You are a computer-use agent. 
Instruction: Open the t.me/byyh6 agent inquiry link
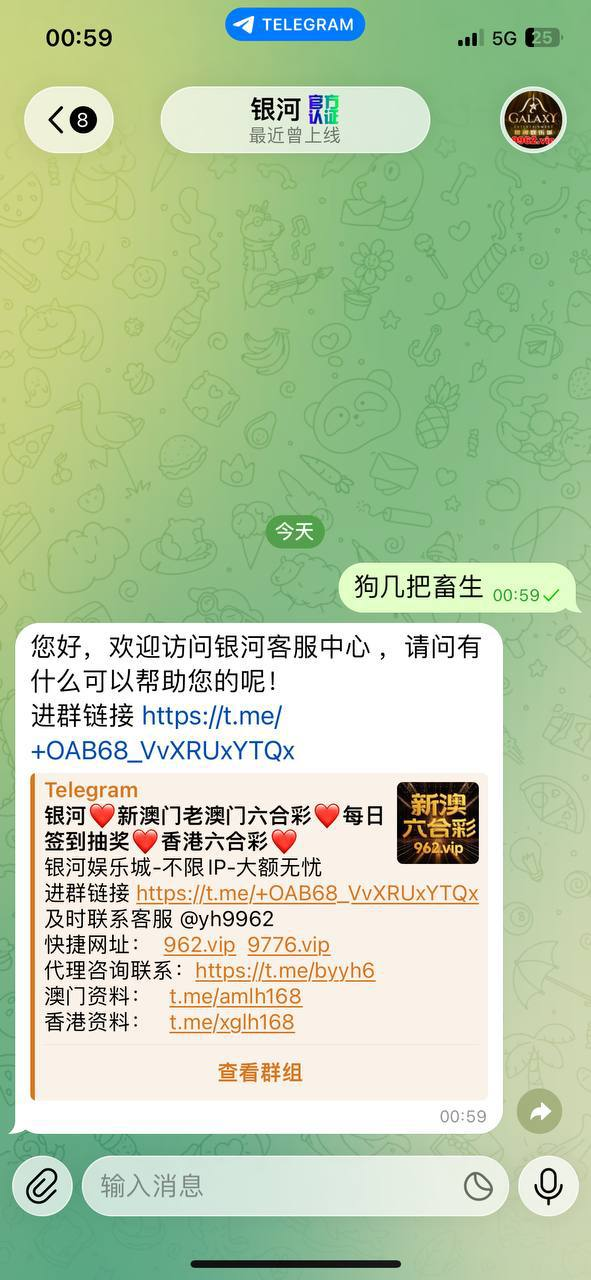[x=285, y=970]
